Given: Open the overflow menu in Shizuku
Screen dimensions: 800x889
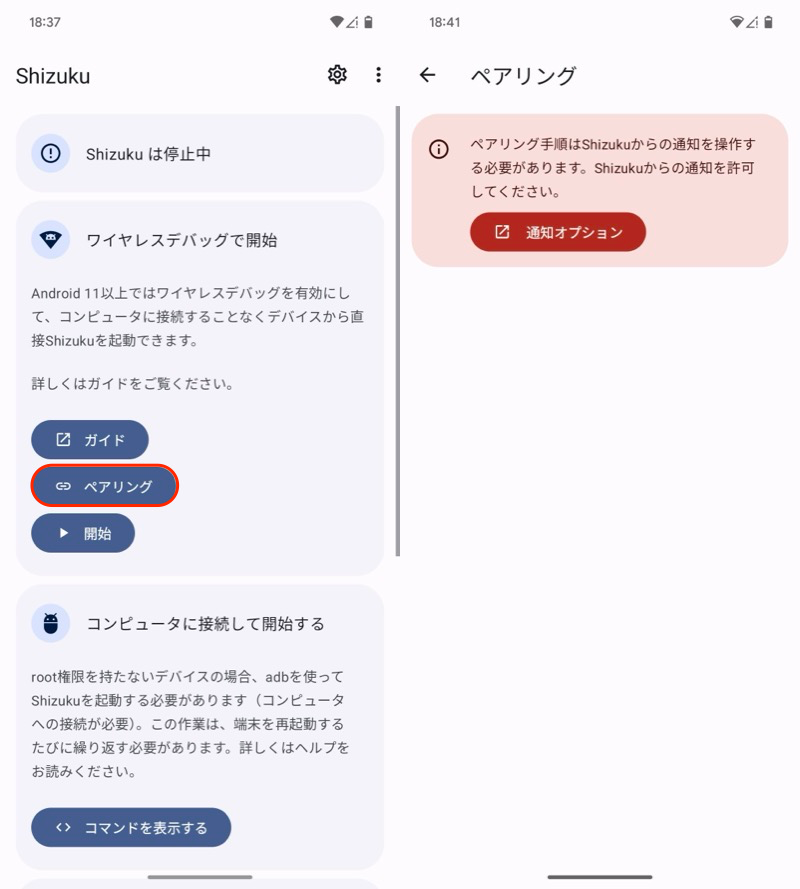Looking at the screenshot, I should (378, 75).
